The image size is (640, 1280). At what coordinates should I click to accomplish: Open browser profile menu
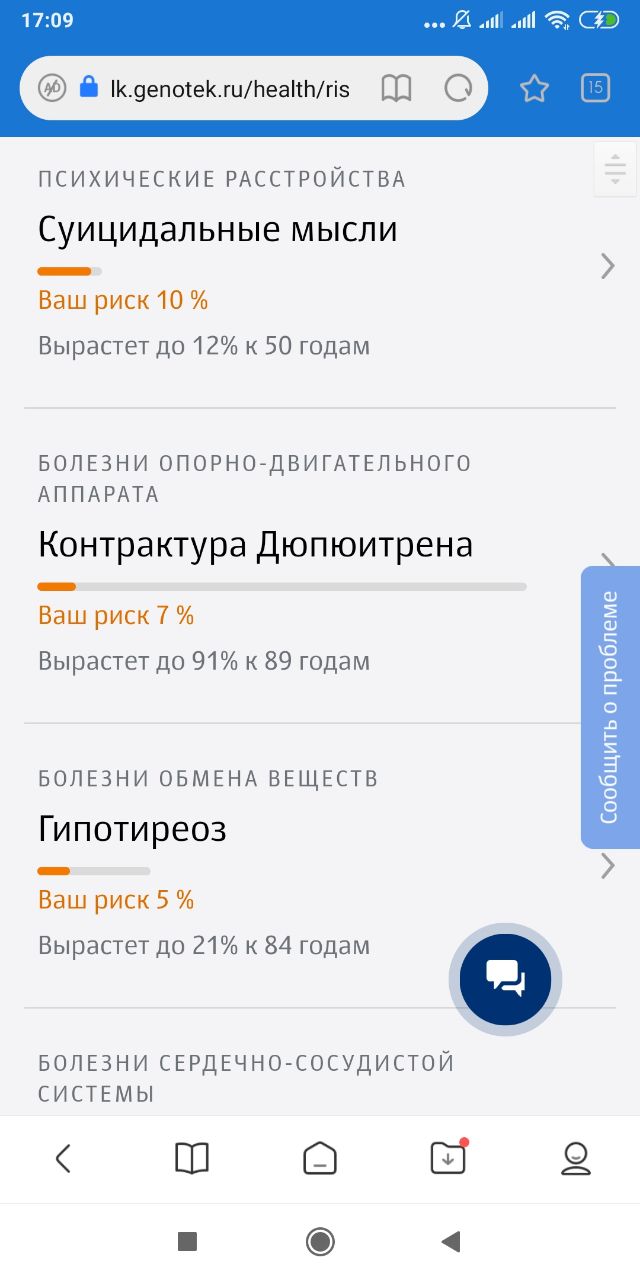pos(576,1159)
